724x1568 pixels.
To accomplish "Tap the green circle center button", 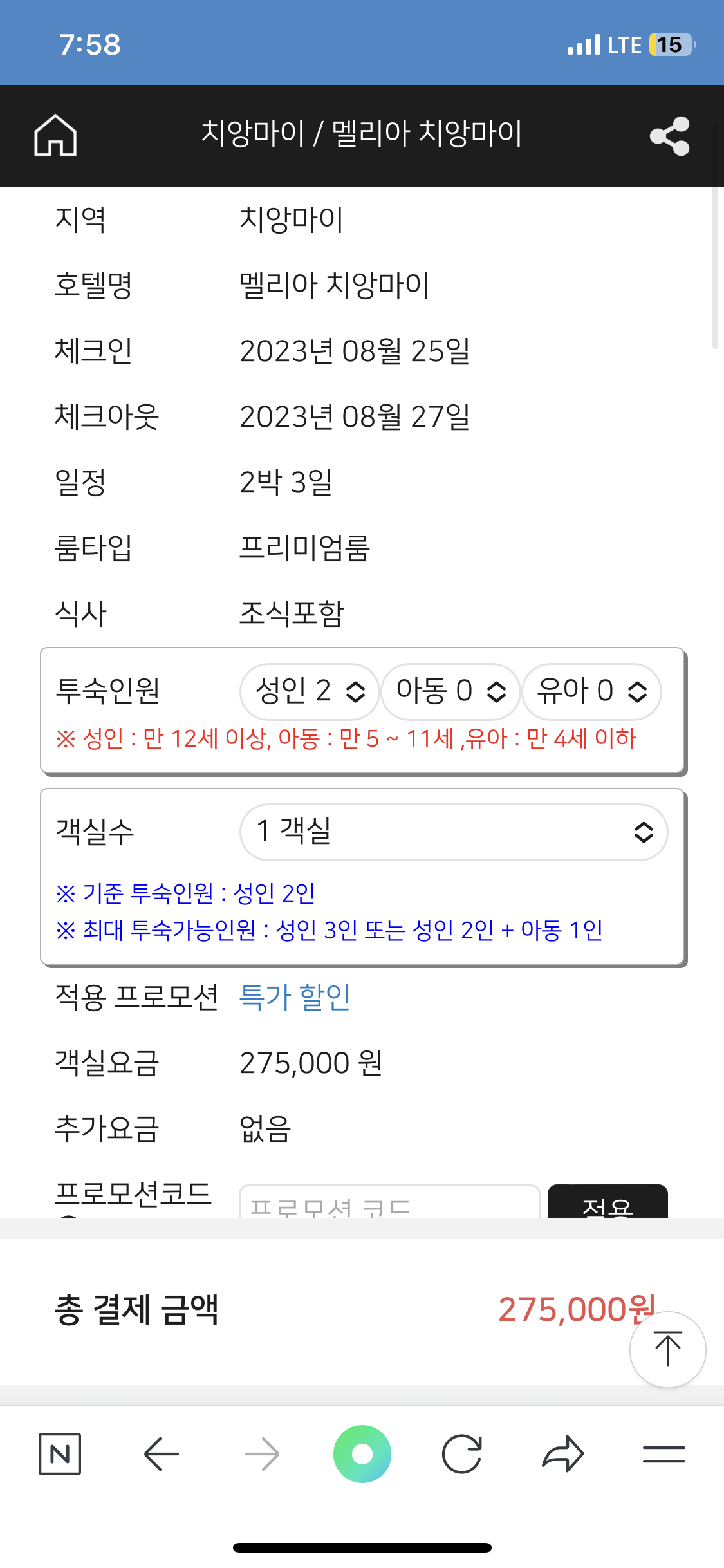I will coord(362,1454).
